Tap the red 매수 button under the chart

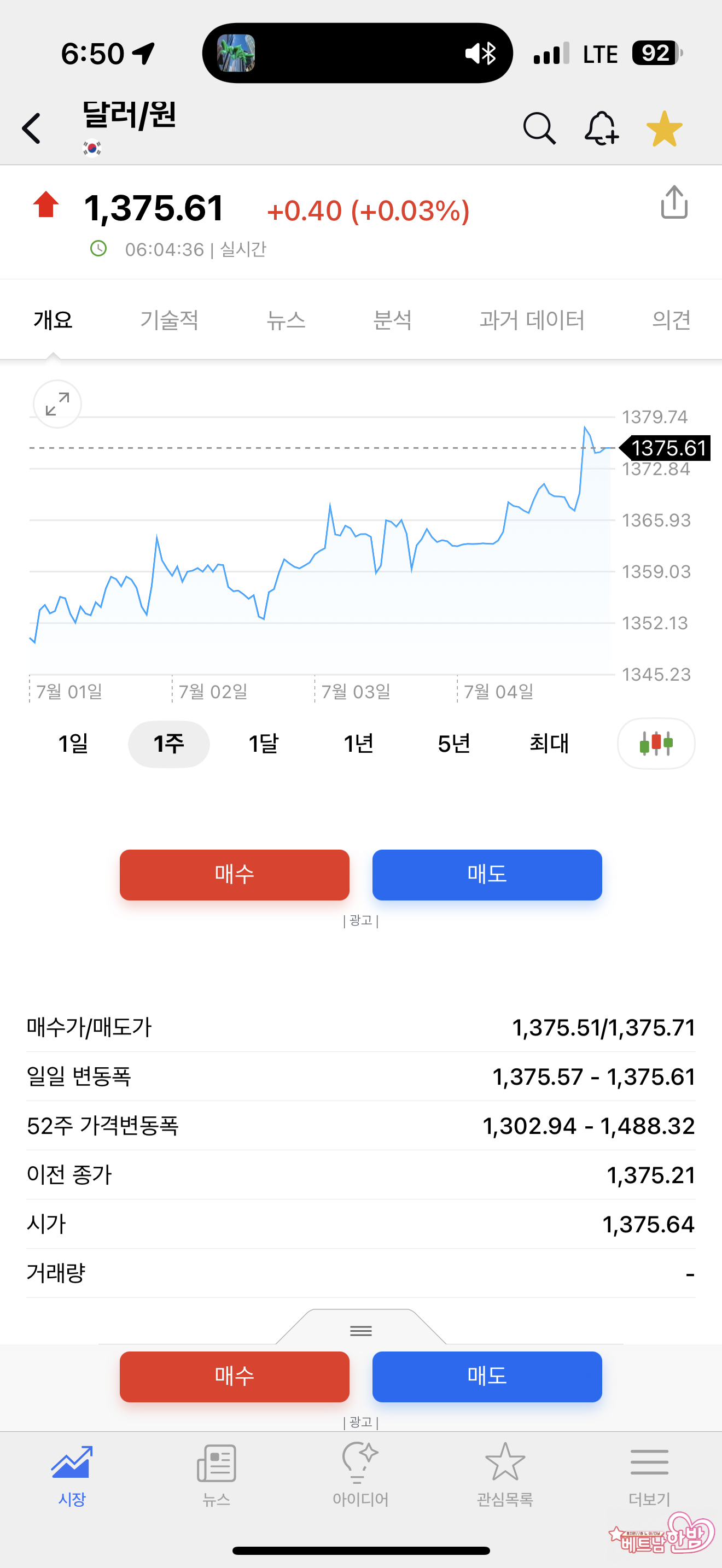click(234, 875)
